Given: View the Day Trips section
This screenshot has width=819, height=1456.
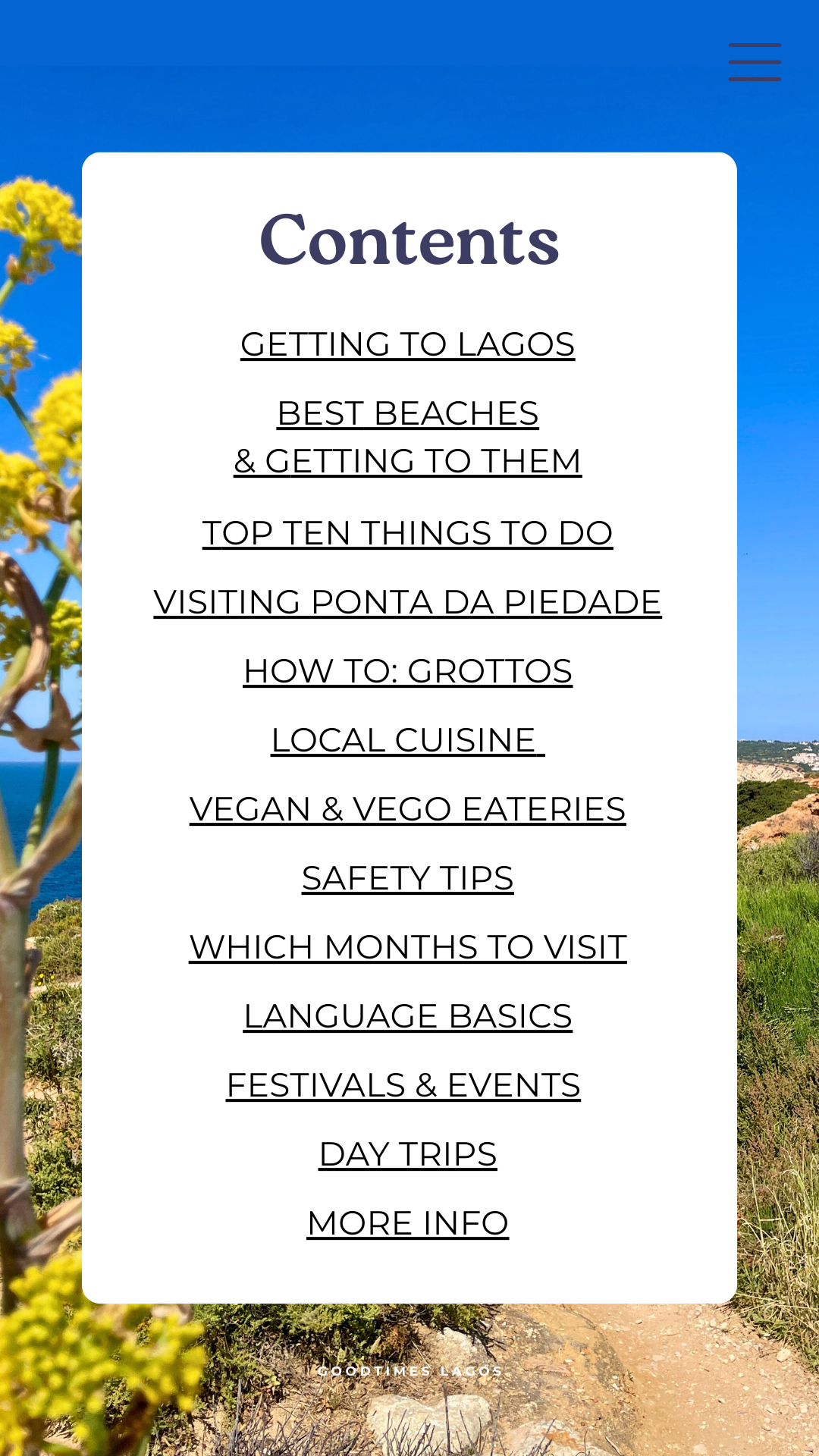Looking at the screenshot, I should pos(408,1154).
